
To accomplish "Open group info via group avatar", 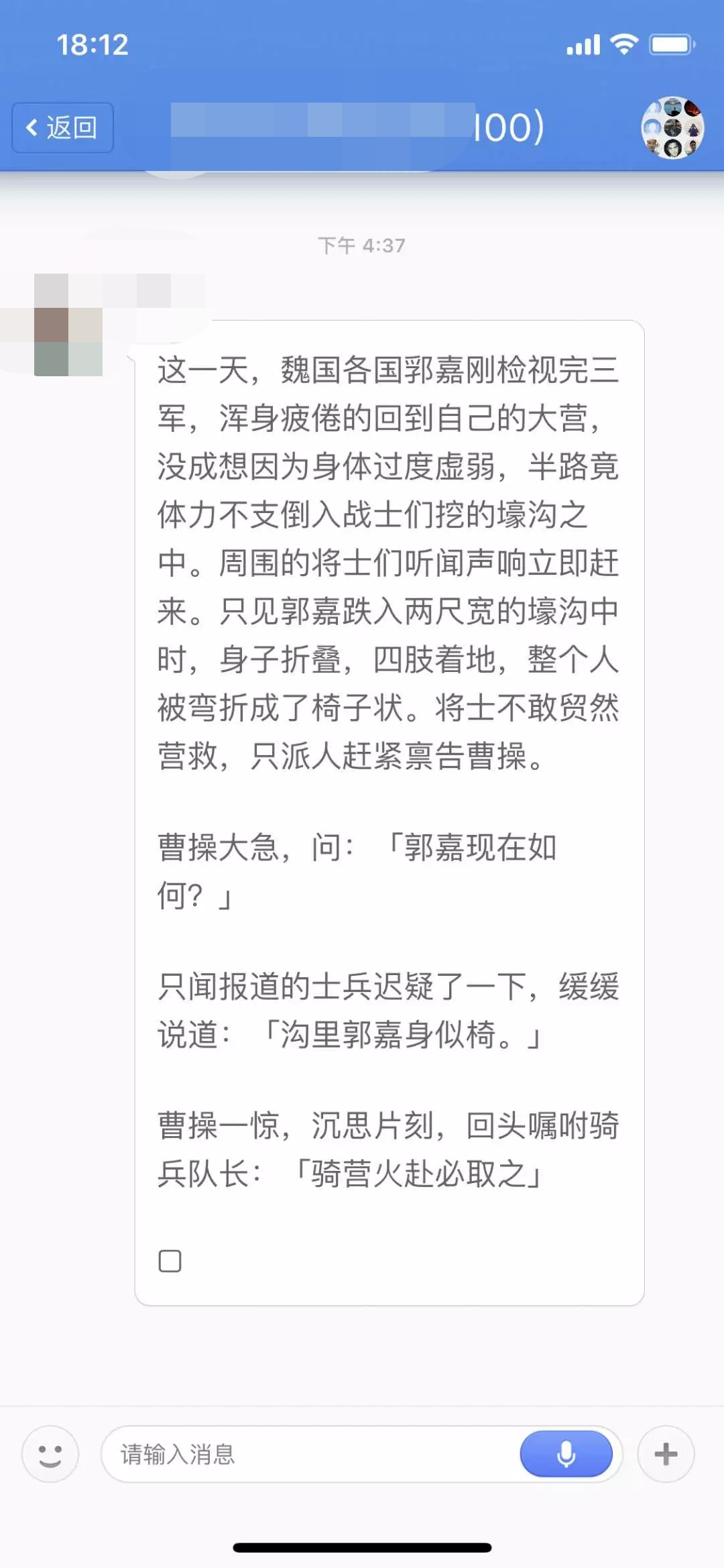I will [x=672, y=127].
